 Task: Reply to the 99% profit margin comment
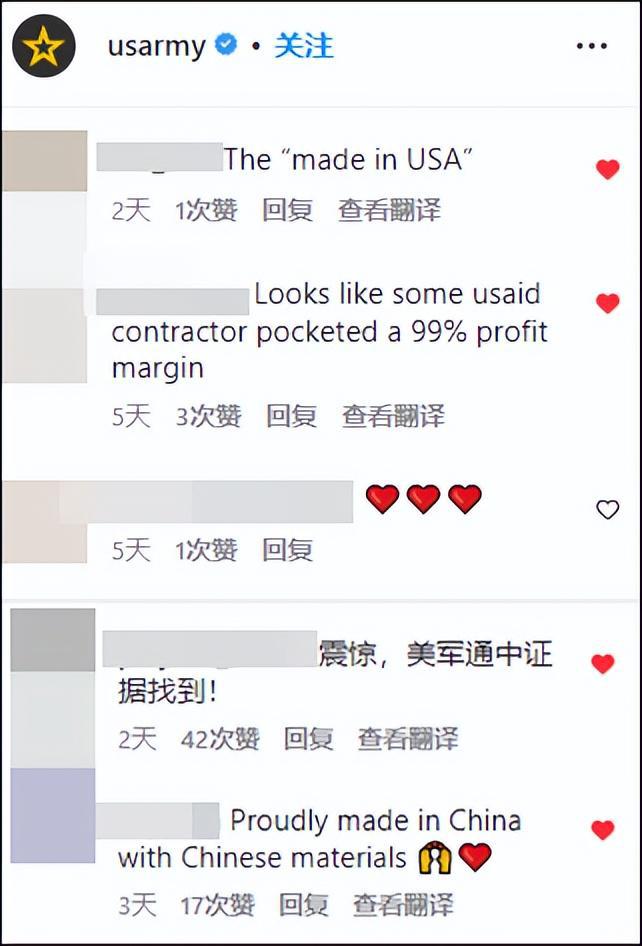291,416
